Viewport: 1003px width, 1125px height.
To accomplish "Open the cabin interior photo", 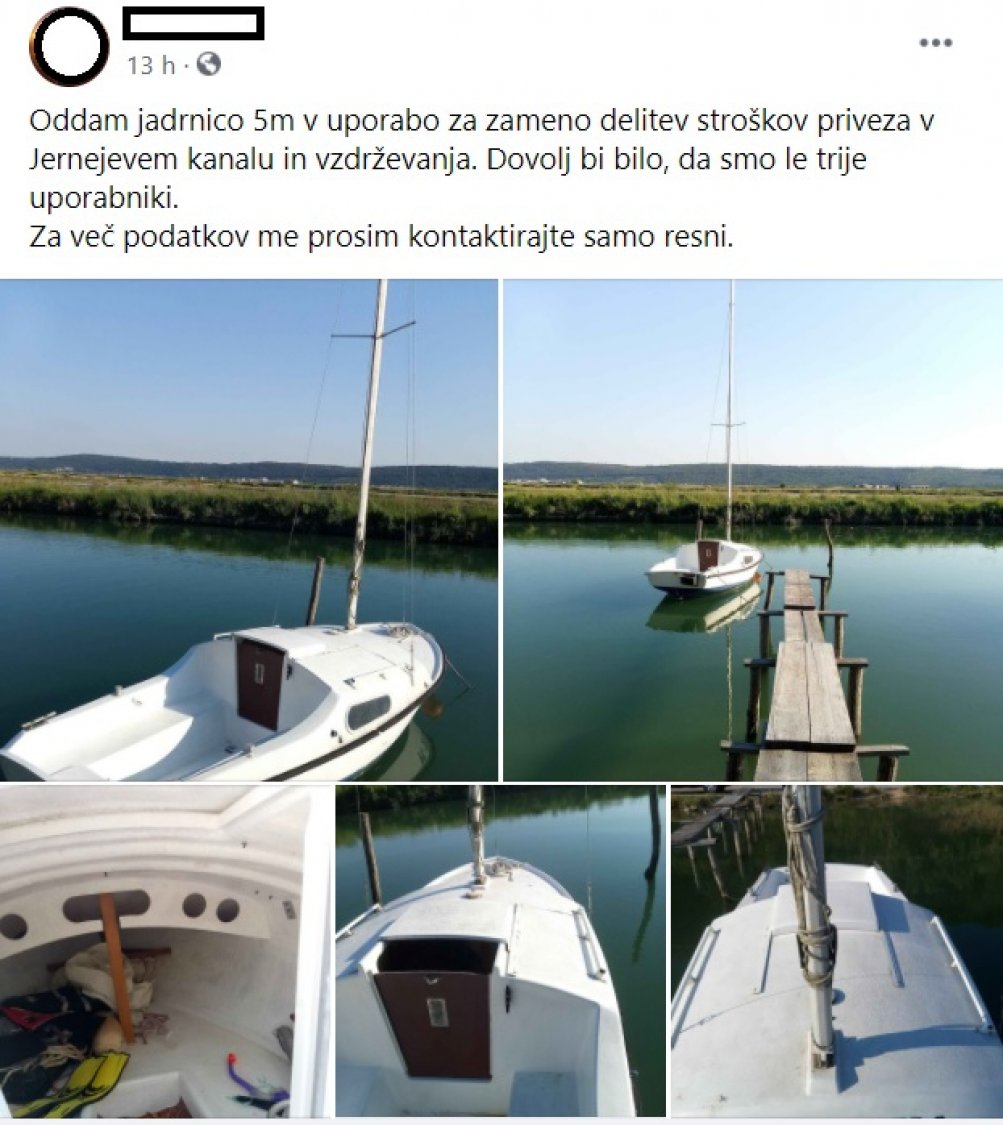I will pos(165,951).
